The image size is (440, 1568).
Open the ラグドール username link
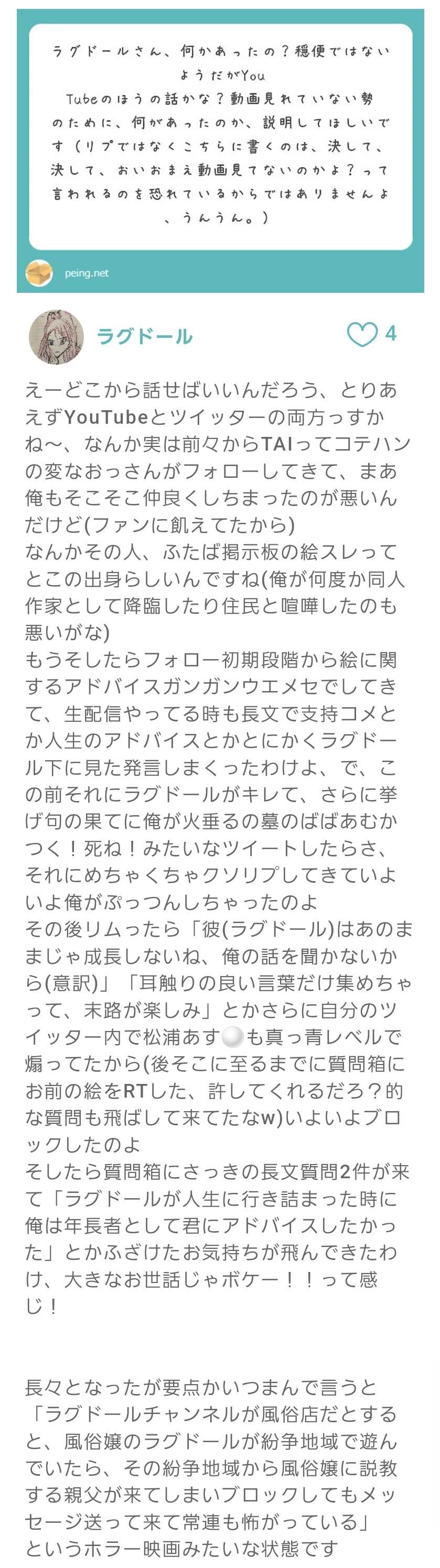pyautogui.click(x=145, y=337)
